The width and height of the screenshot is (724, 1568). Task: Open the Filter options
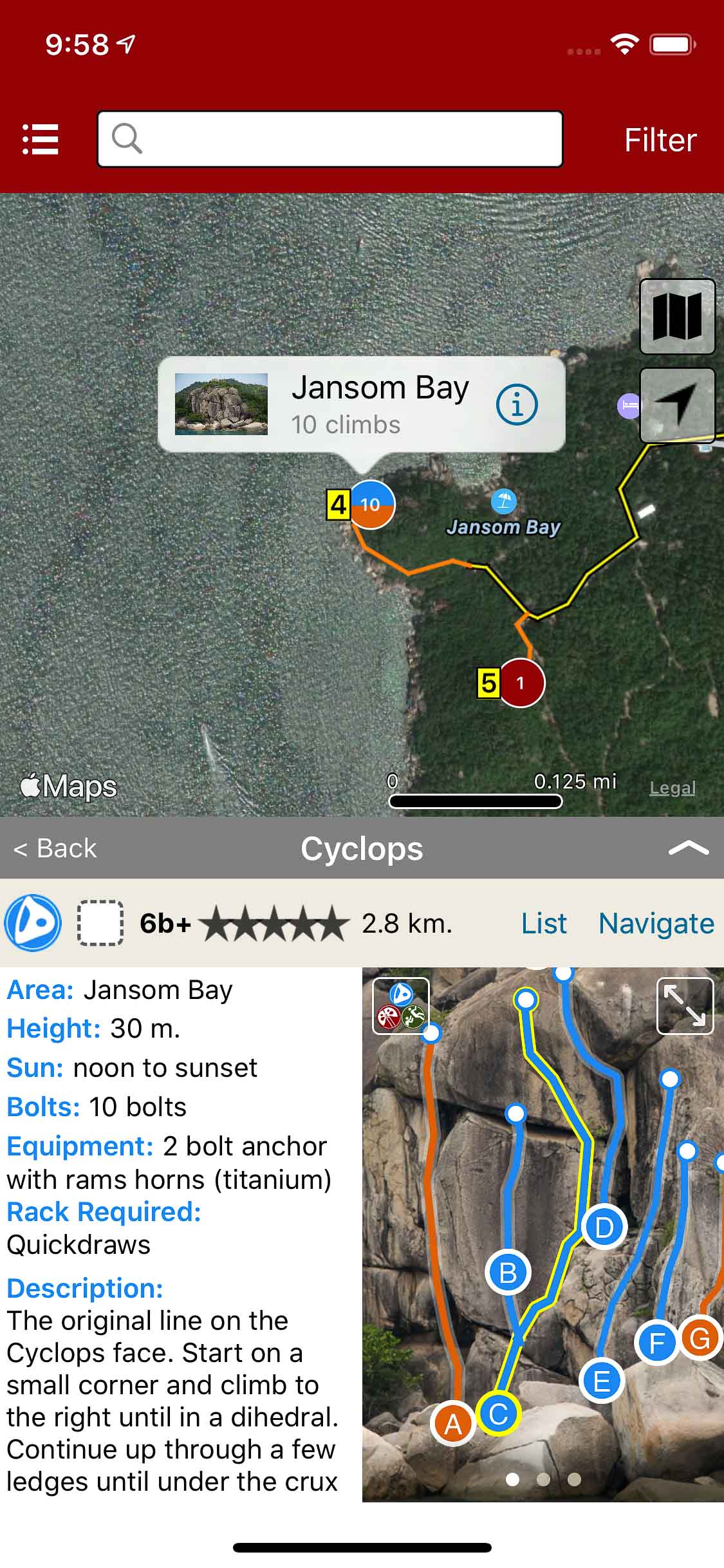(660, 140)
